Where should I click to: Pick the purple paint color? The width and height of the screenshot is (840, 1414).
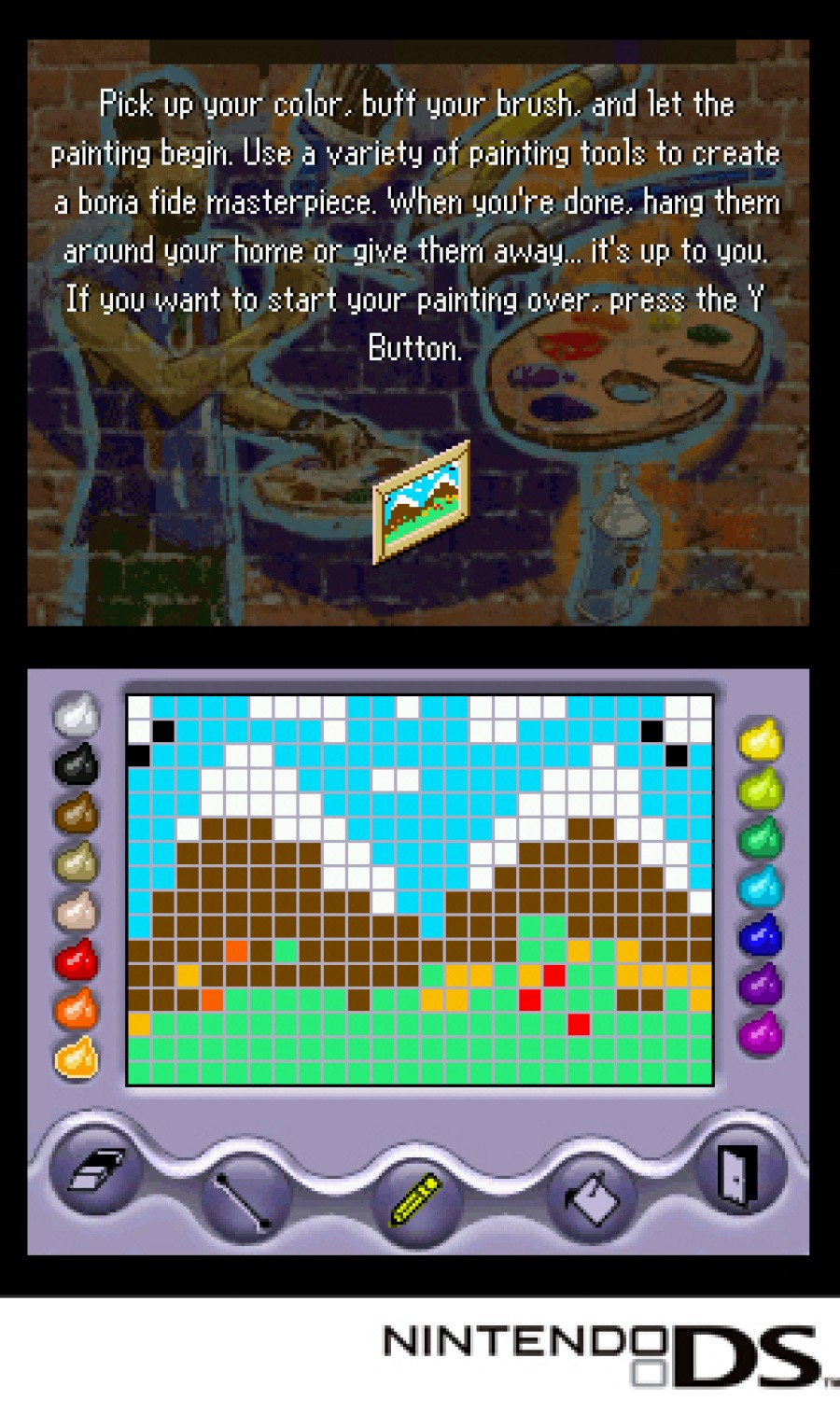pyautogui.click(x=760, y=985)
